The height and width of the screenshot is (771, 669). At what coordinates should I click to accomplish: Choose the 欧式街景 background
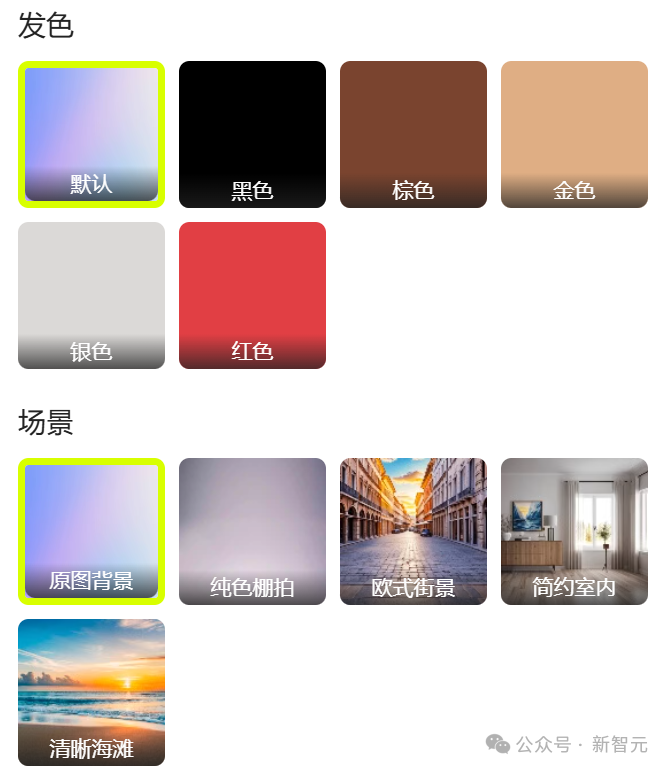coord(413,531)
